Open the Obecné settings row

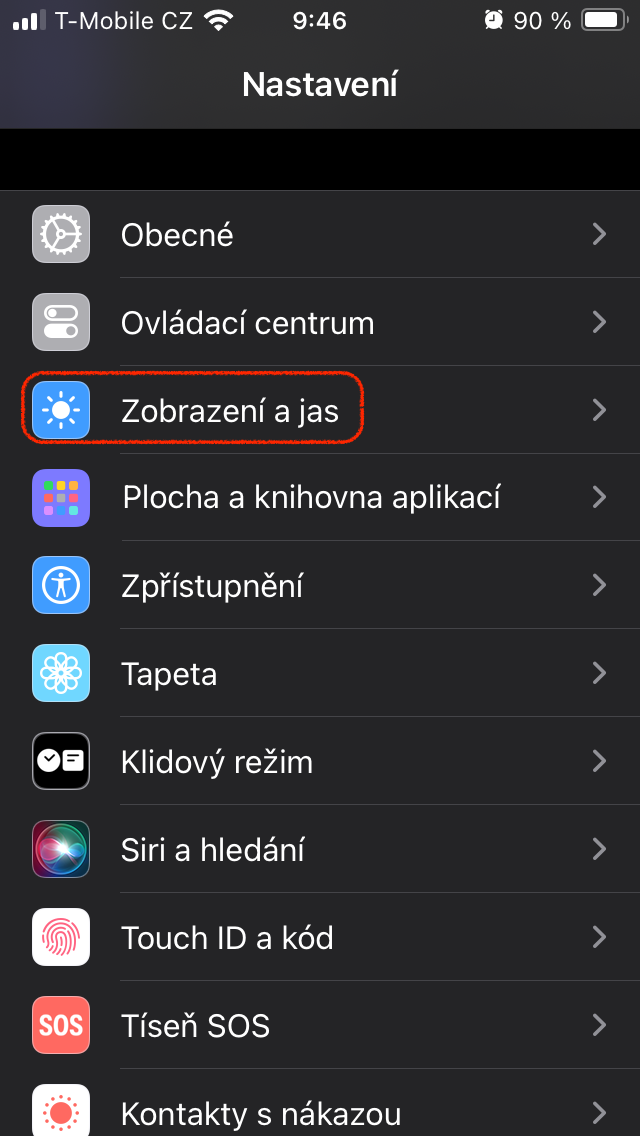click(x=320, y=235)
